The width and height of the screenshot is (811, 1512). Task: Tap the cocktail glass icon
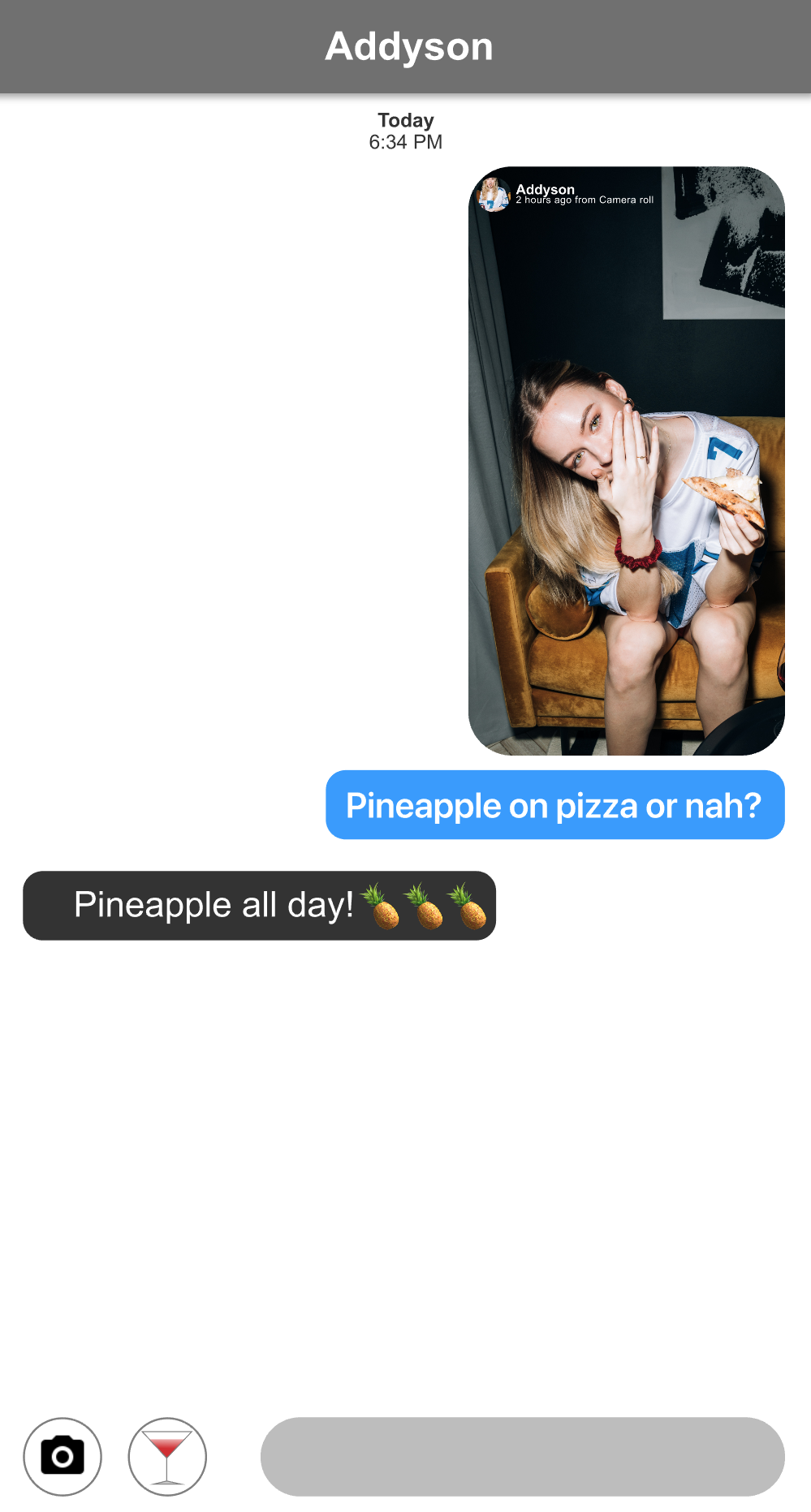pyautogui.click(x=167, y=1456)
